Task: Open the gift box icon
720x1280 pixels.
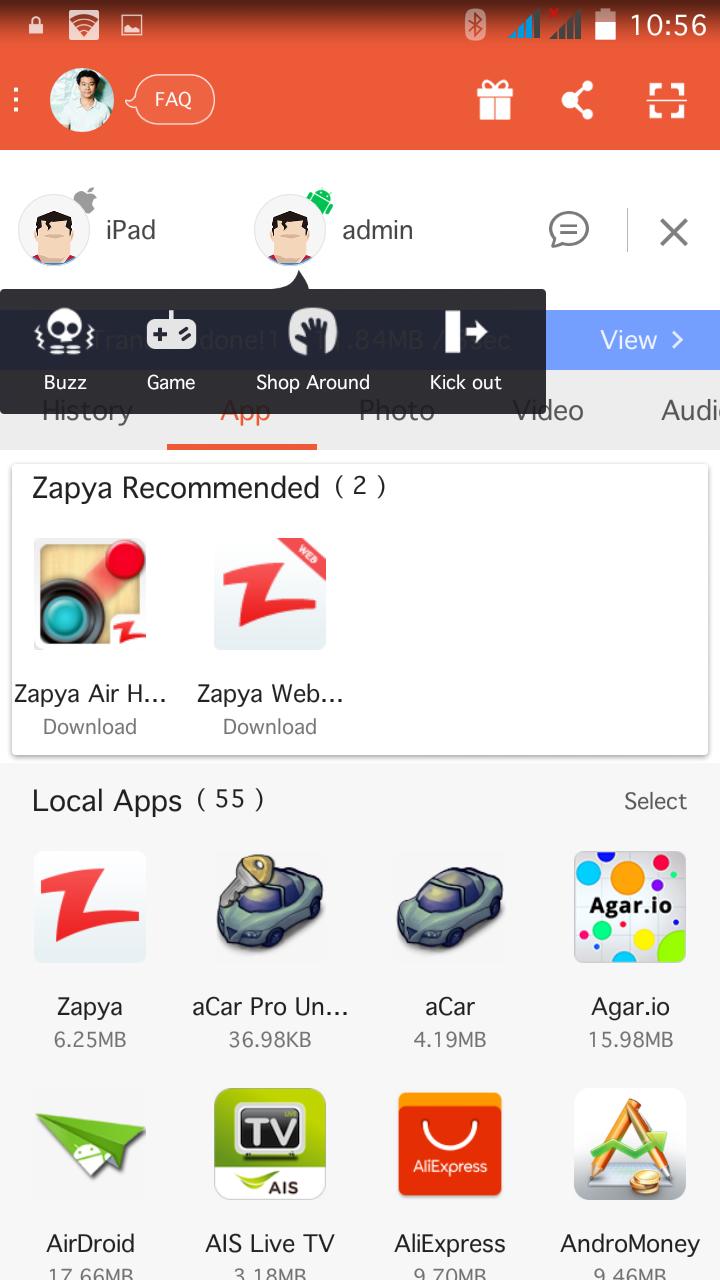Action: [494, 100]
